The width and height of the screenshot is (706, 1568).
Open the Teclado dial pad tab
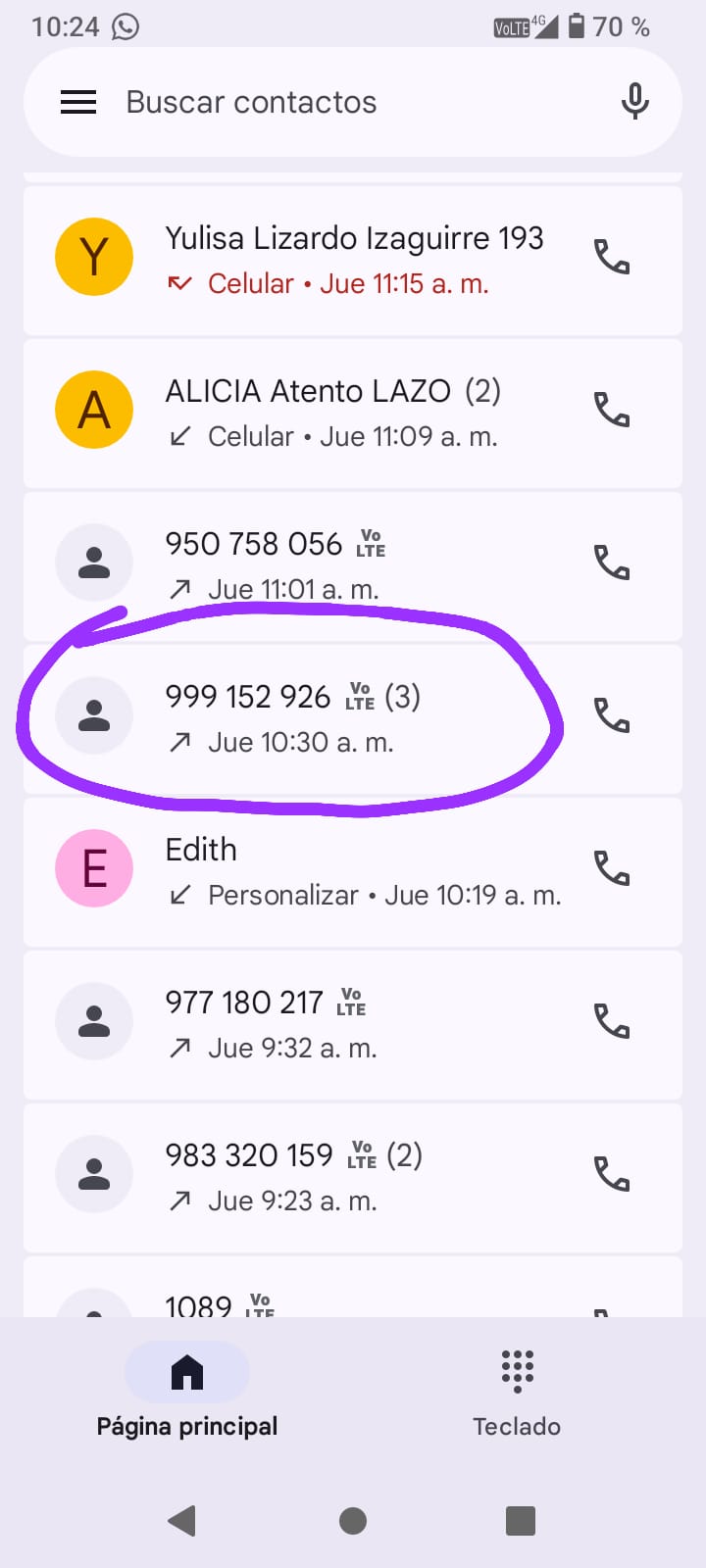pyautogui.click(x=517, y=1392)
